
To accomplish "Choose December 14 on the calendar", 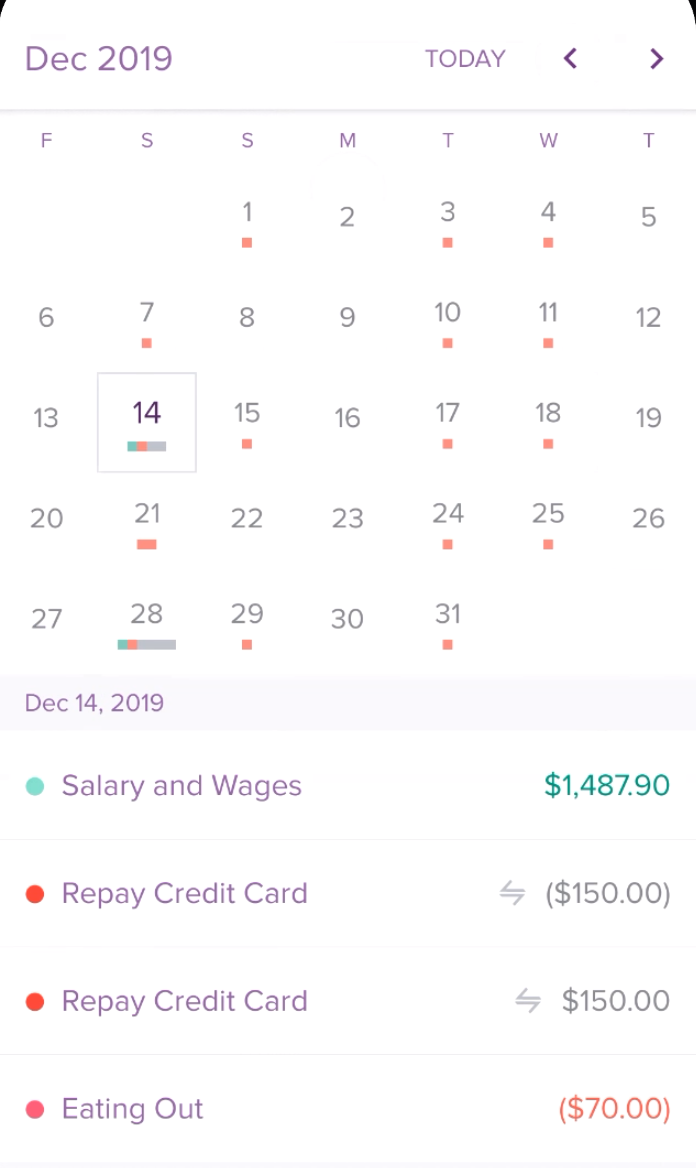I will tap(147, 420).
